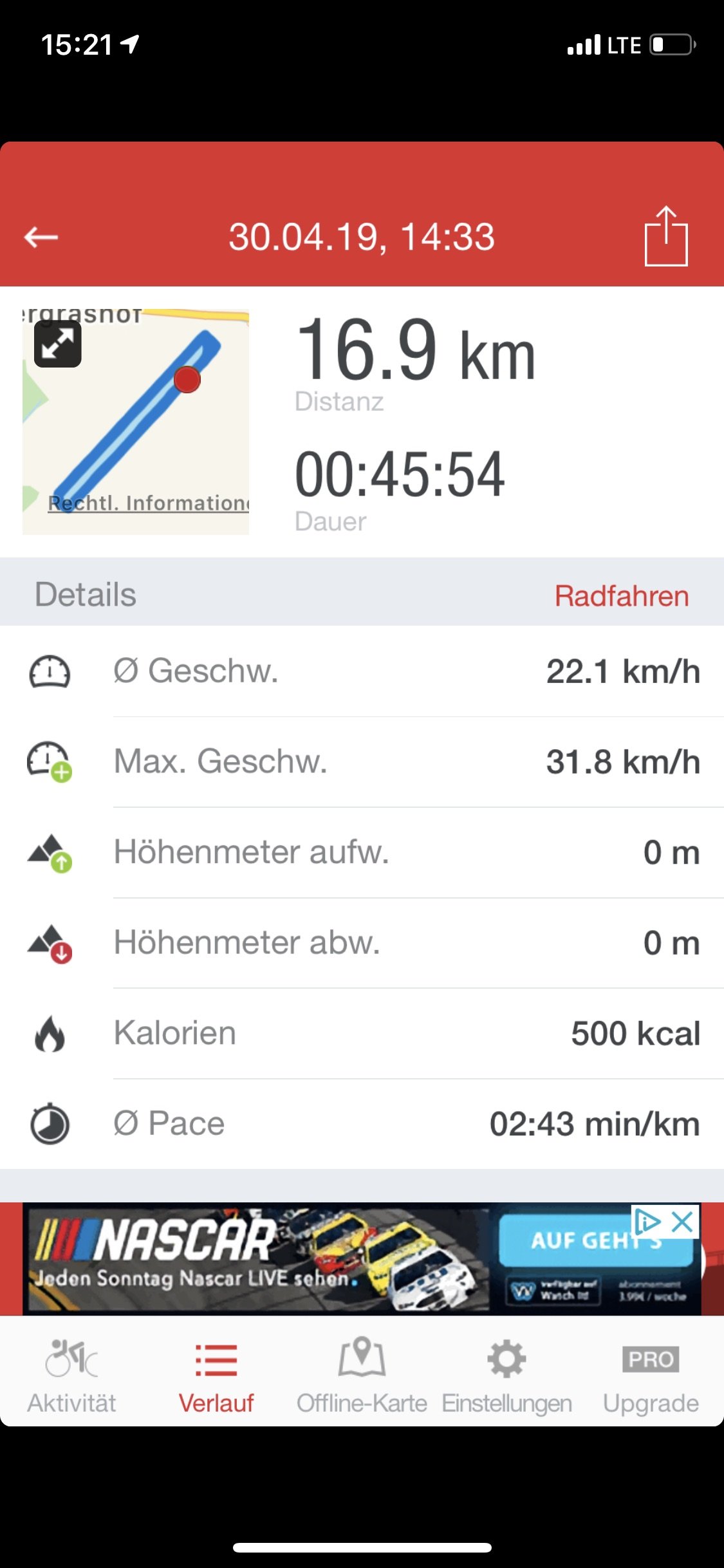Share this cycling activity
This screenshot has width=724, height=1568.
[666, 236]
